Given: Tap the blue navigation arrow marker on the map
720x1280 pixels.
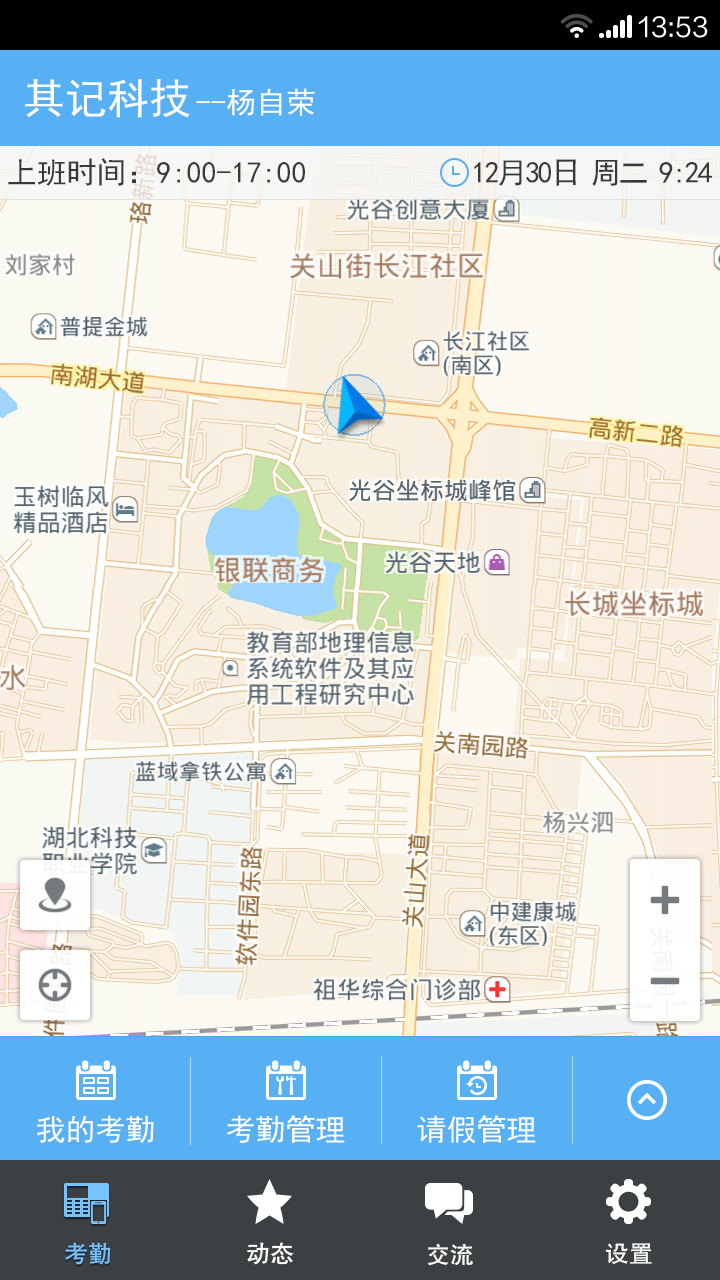Looking at the screenshot, I should (x=355, y=404).
